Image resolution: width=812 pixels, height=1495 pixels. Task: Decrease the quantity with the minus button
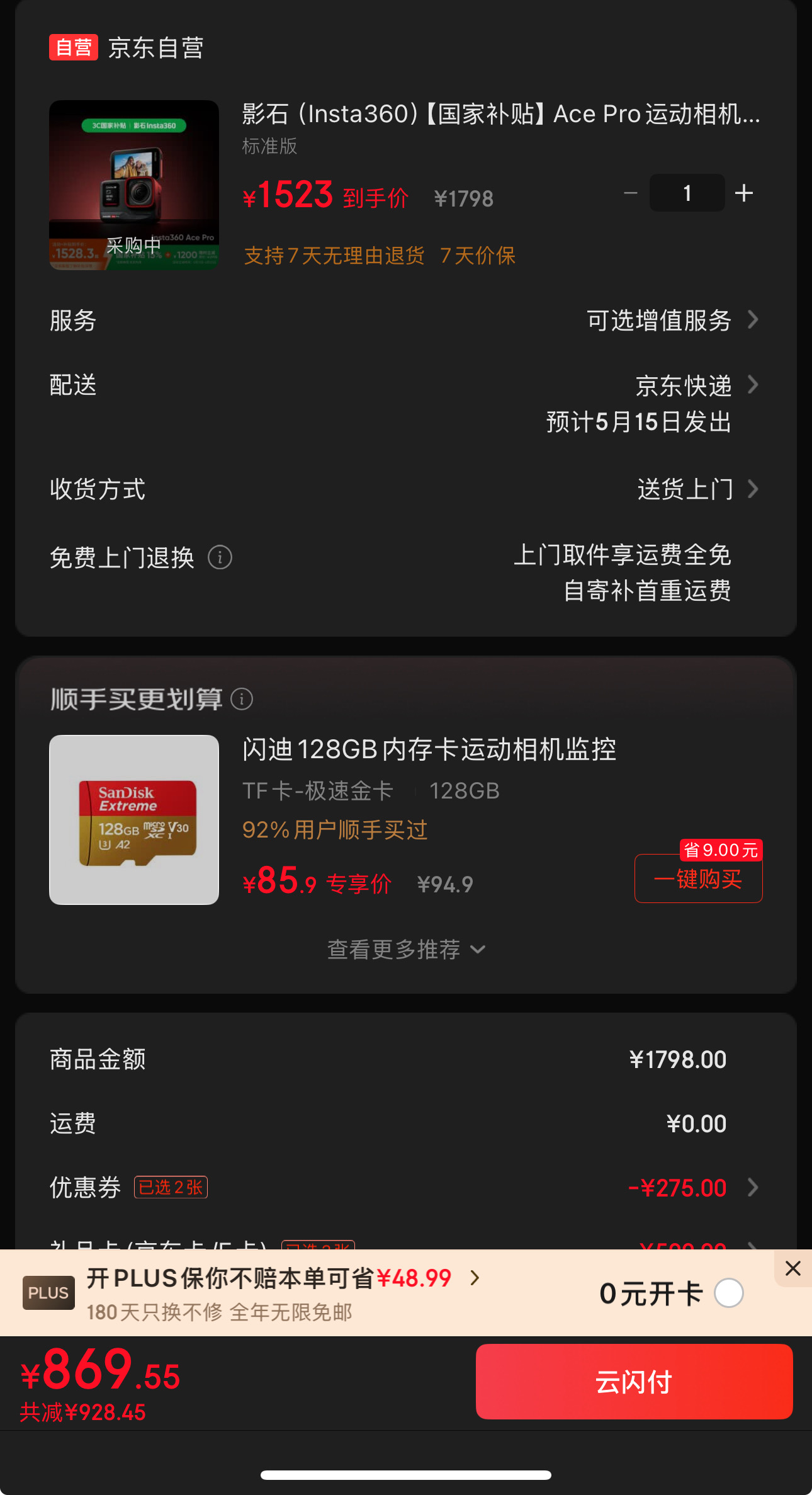630,193
